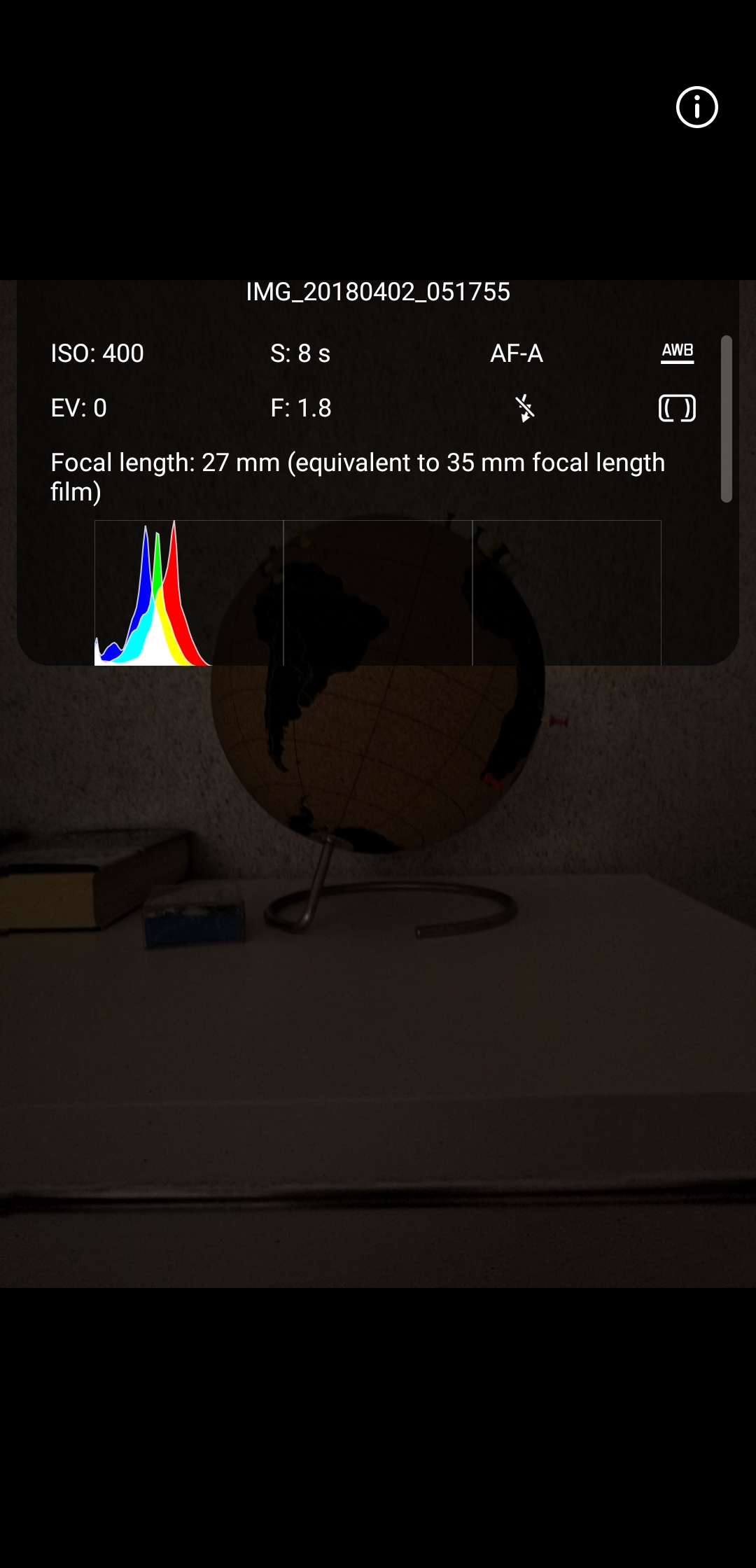756x1568 pixels.
Task: Tap the info icon to hide the details
Action: coord(696,107)
